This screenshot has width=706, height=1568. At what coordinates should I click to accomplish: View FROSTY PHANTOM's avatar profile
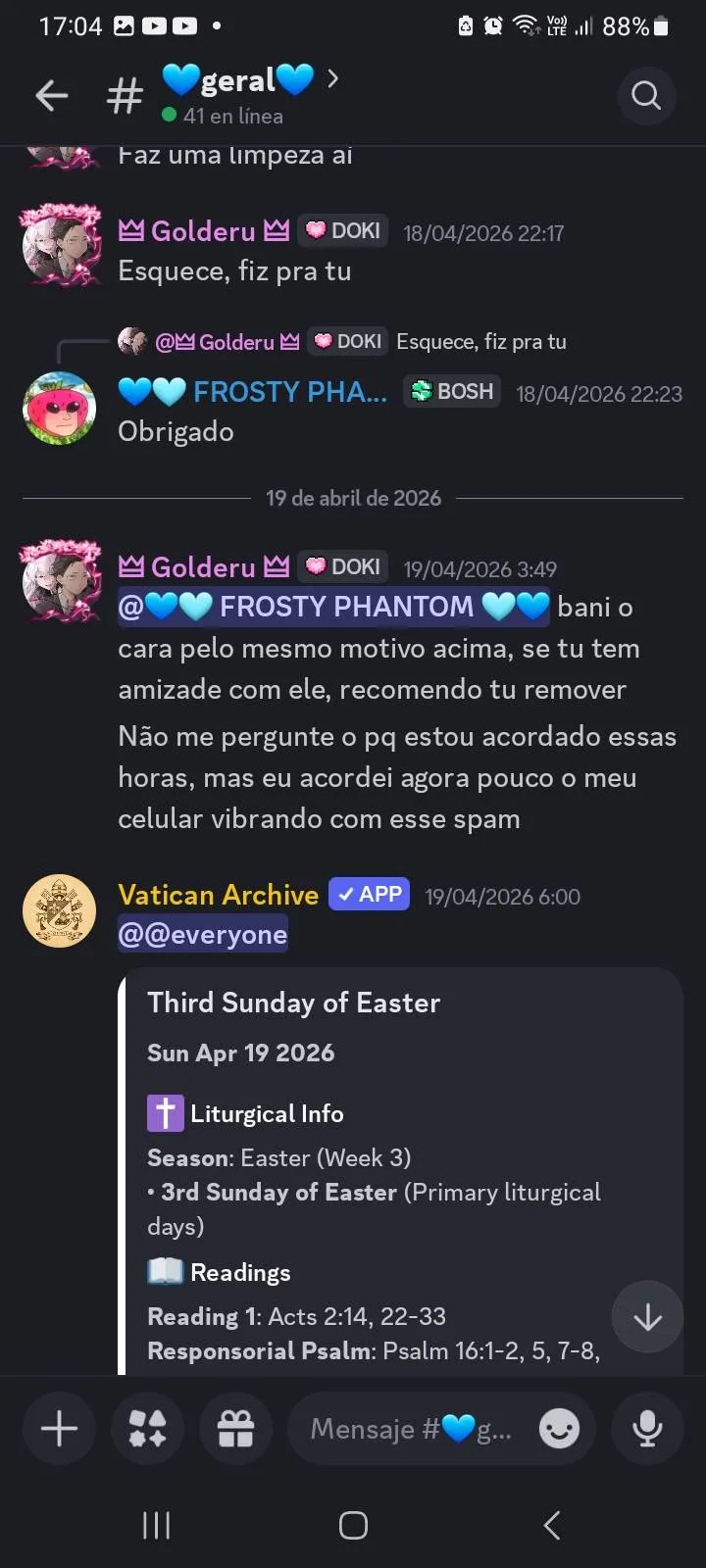(x=60, y=409)
